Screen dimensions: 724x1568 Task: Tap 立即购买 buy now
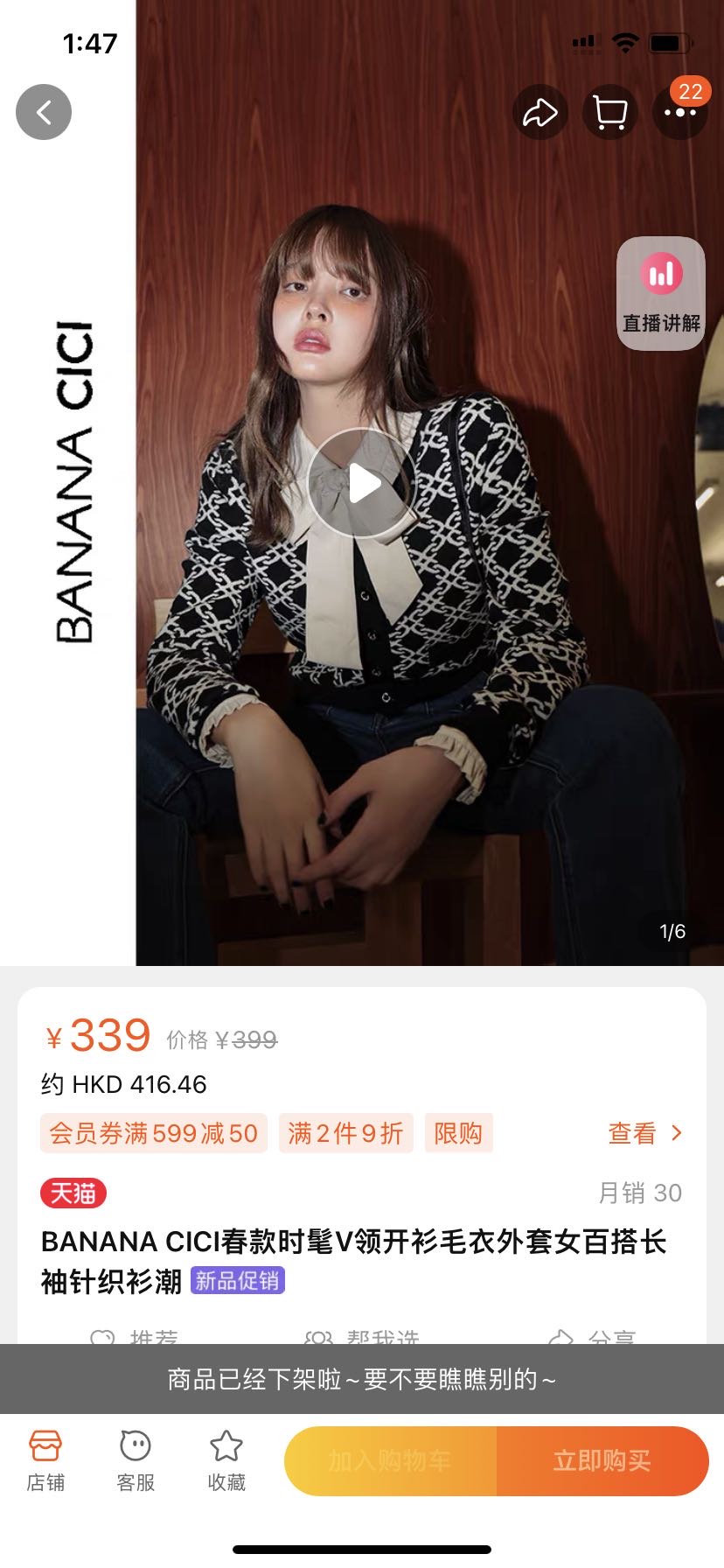click(602, 1460)
